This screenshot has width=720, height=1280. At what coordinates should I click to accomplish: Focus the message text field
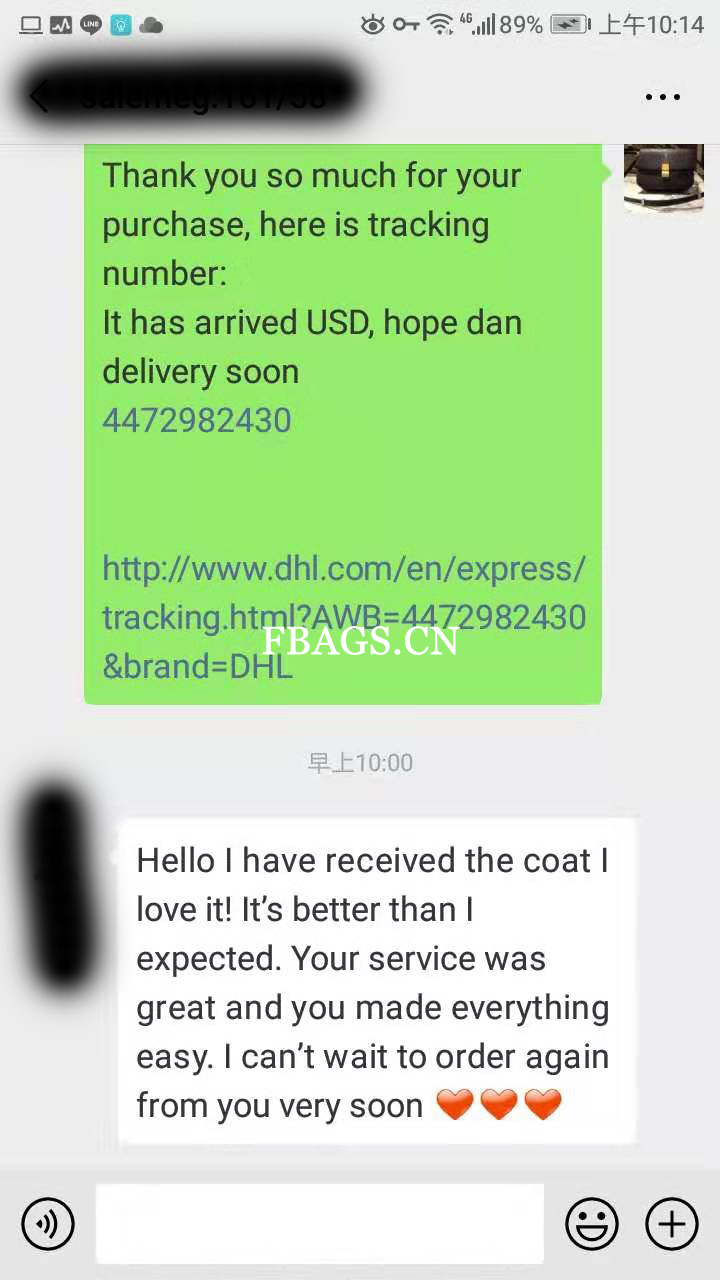[320, 1223]
